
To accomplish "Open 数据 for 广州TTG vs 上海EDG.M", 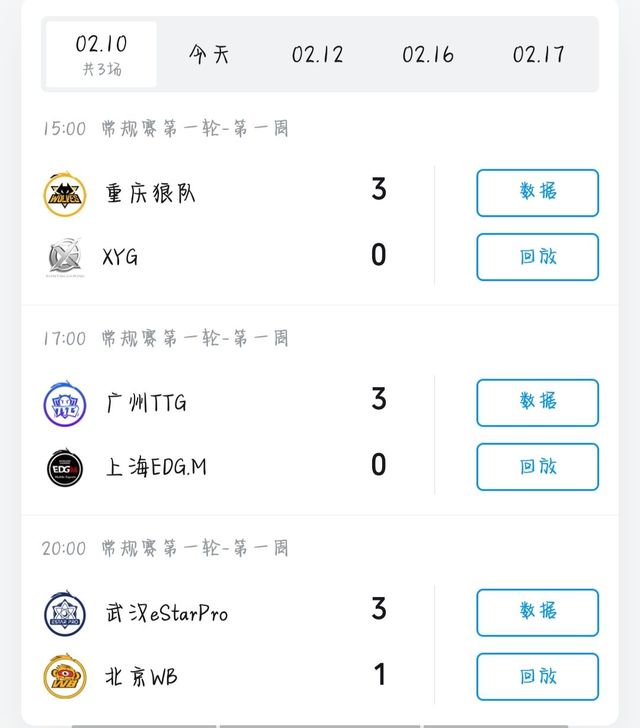I will [537, 403].
